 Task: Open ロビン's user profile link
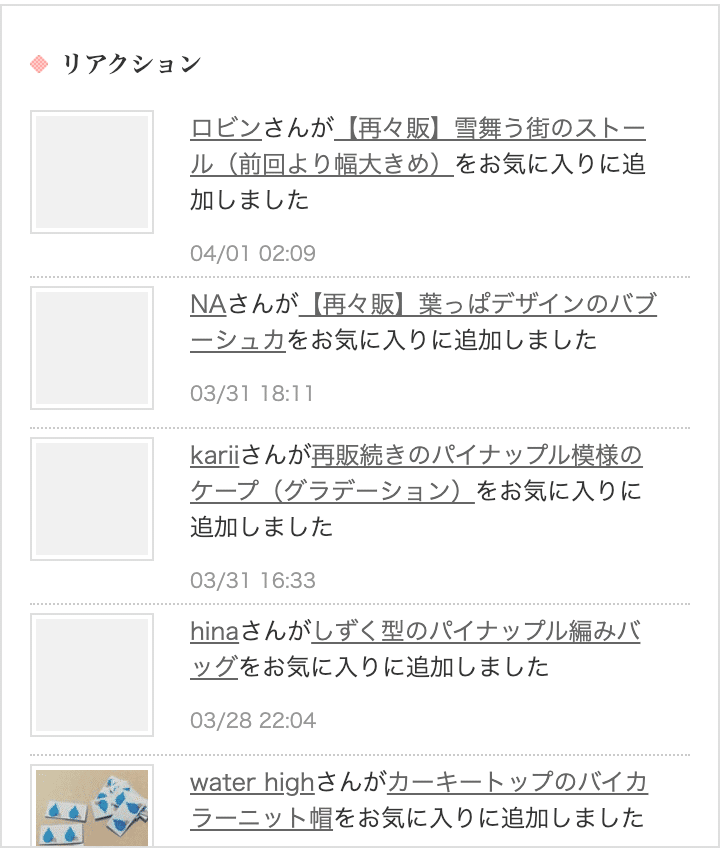coord(225,129)
